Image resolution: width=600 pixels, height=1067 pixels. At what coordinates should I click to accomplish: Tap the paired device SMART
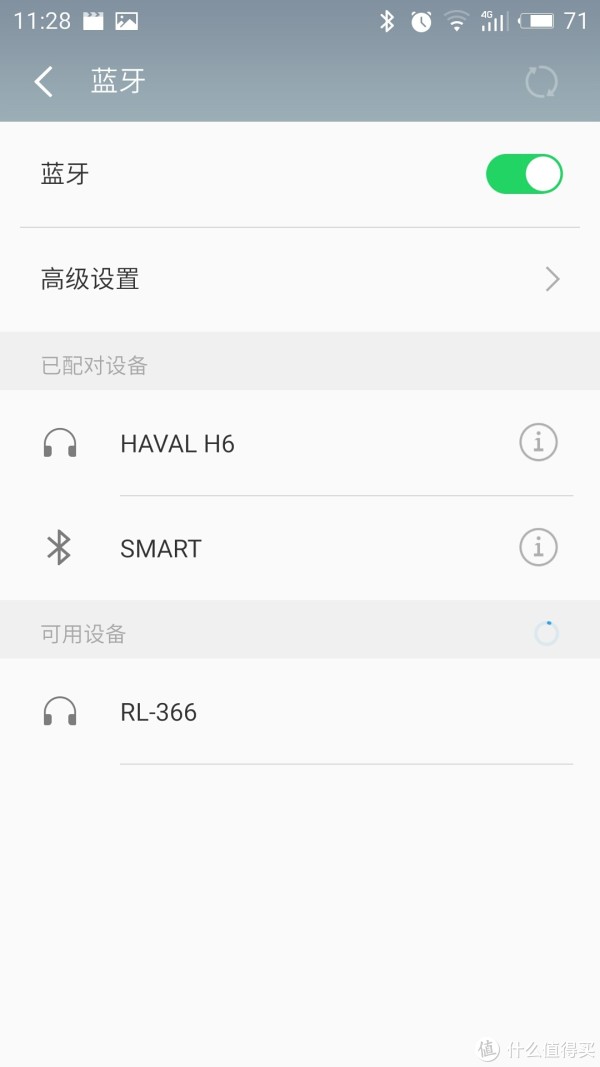point(300,548)
